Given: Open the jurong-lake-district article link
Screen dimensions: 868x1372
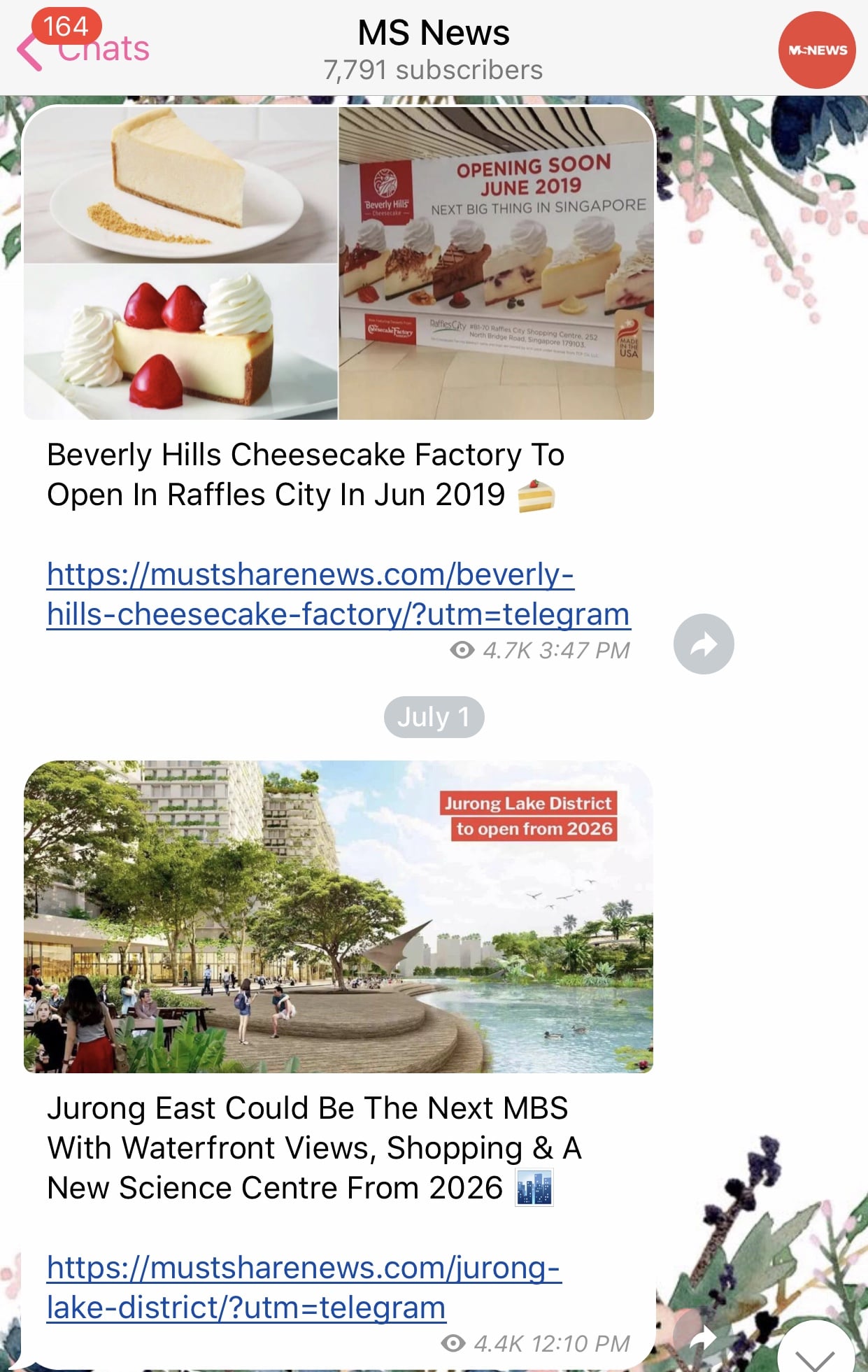Looking at the screenshot, I should 304,1287.
